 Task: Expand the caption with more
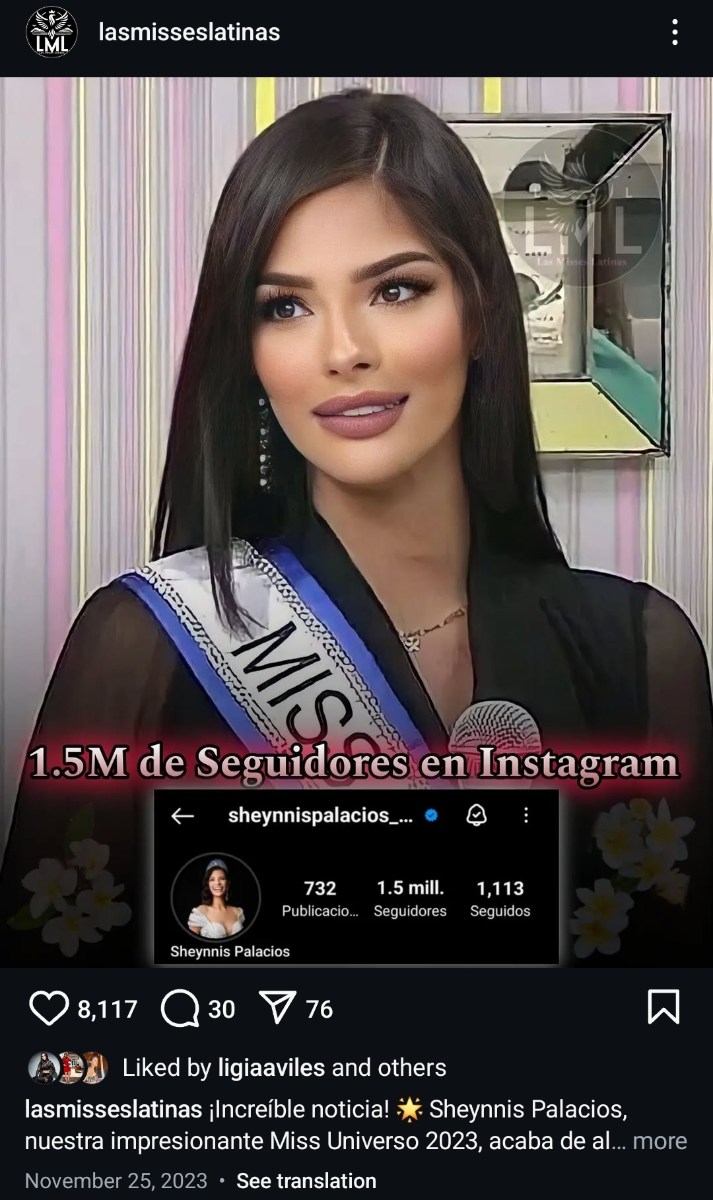pos(660,1141)
